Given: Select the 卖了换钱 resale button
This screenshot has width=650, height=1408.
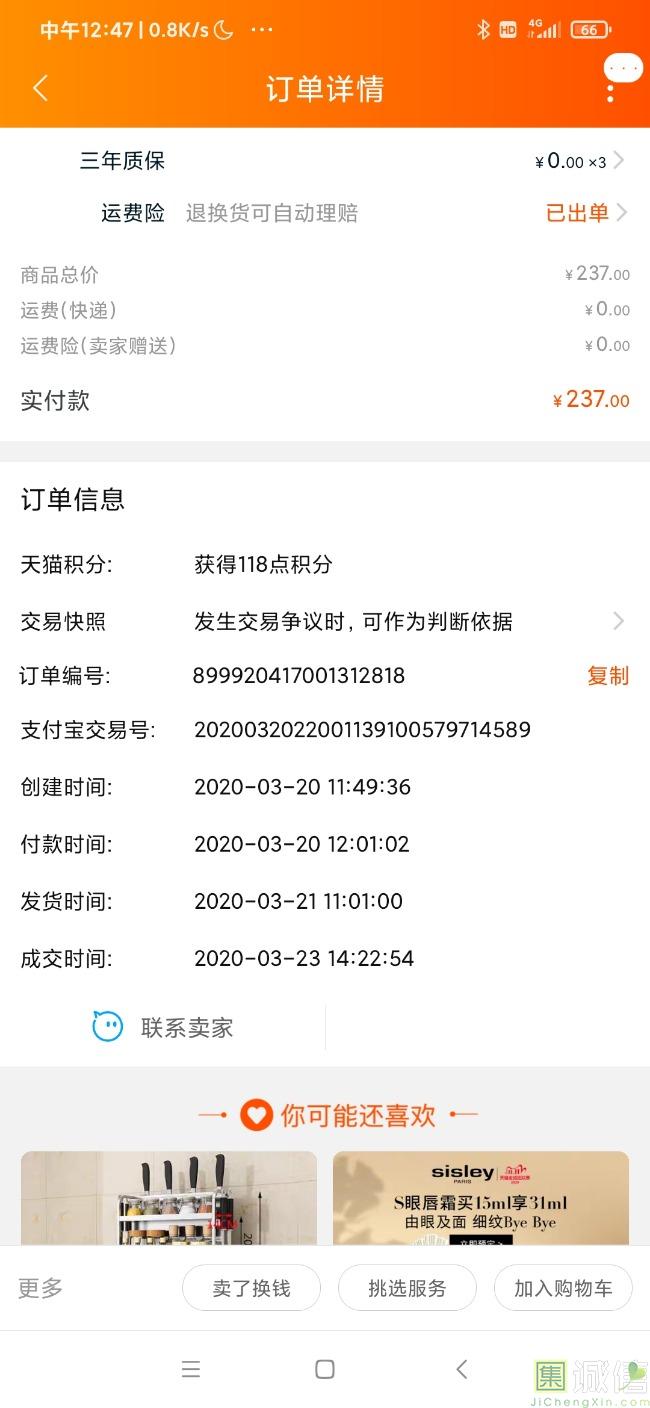Looking at the screenshot, I should click(x=251, y=1288).
